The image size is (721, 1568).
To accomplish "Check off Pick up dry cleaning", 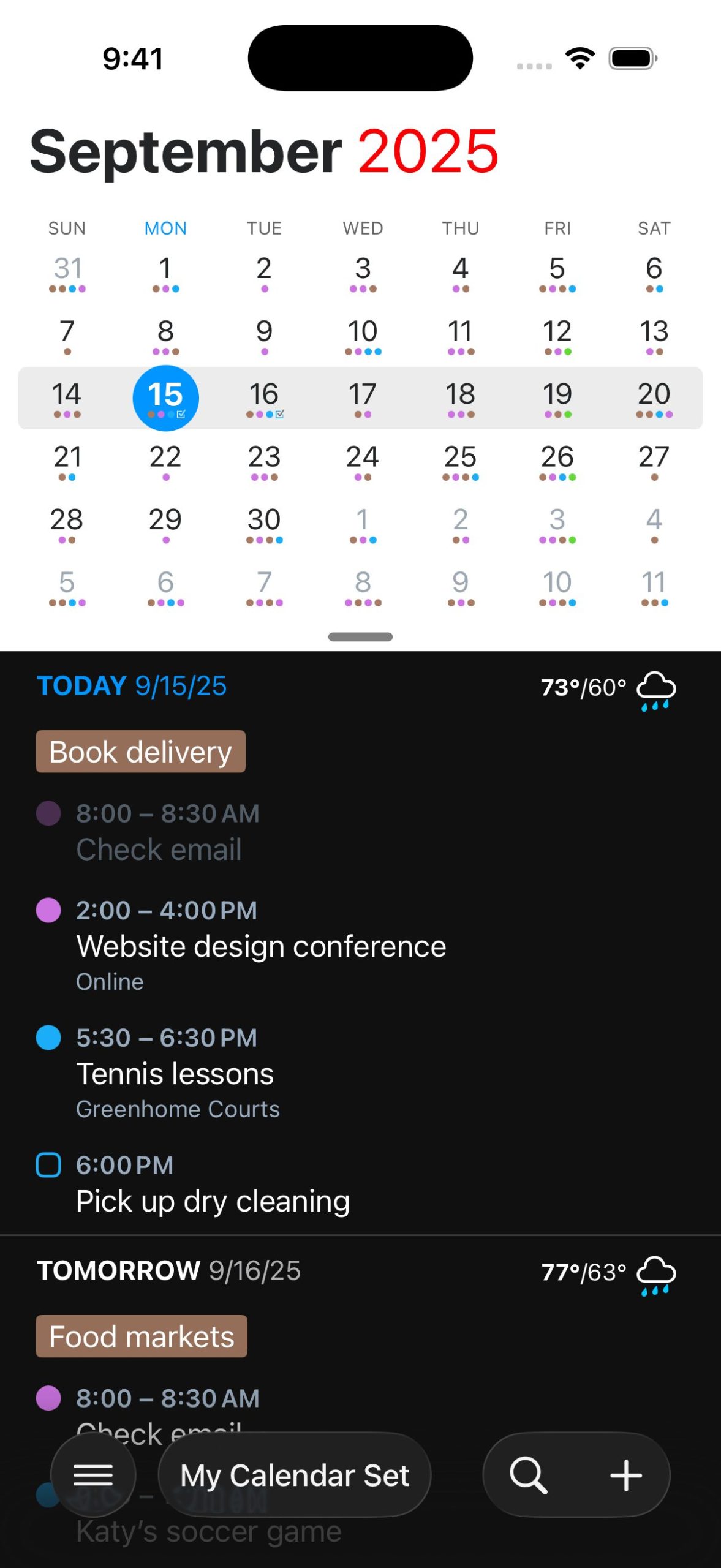I will click(x=48, y=1165).
